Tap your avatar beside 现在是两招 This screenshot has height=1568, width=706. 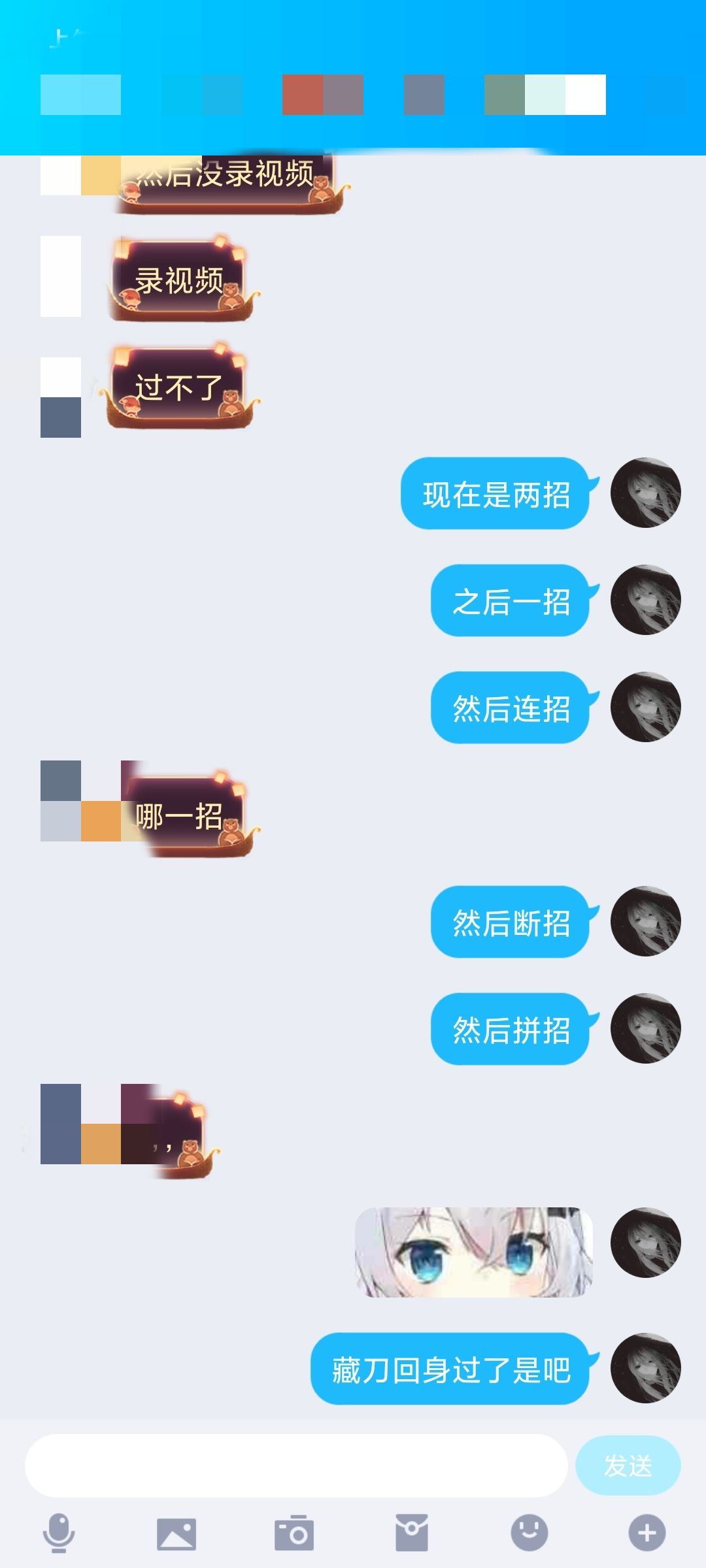[x=646, y=493]
